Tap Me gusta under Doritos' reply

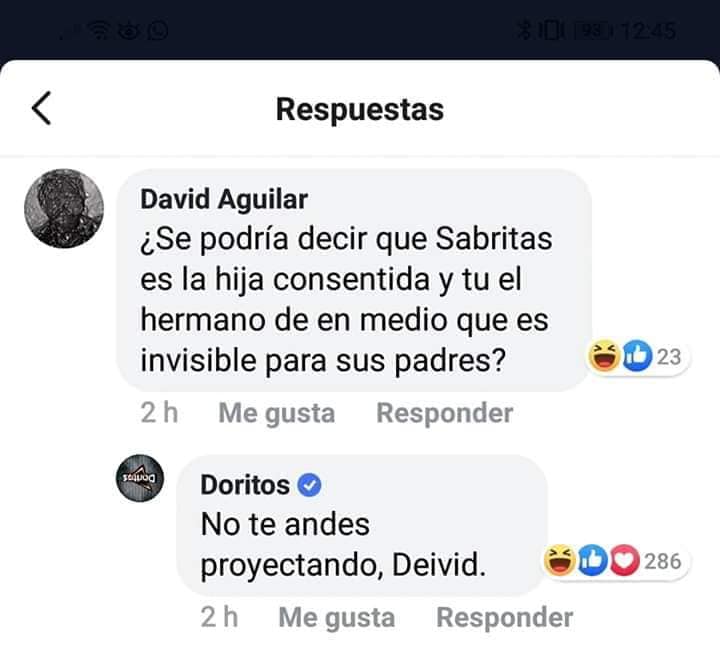click(336, 618)
